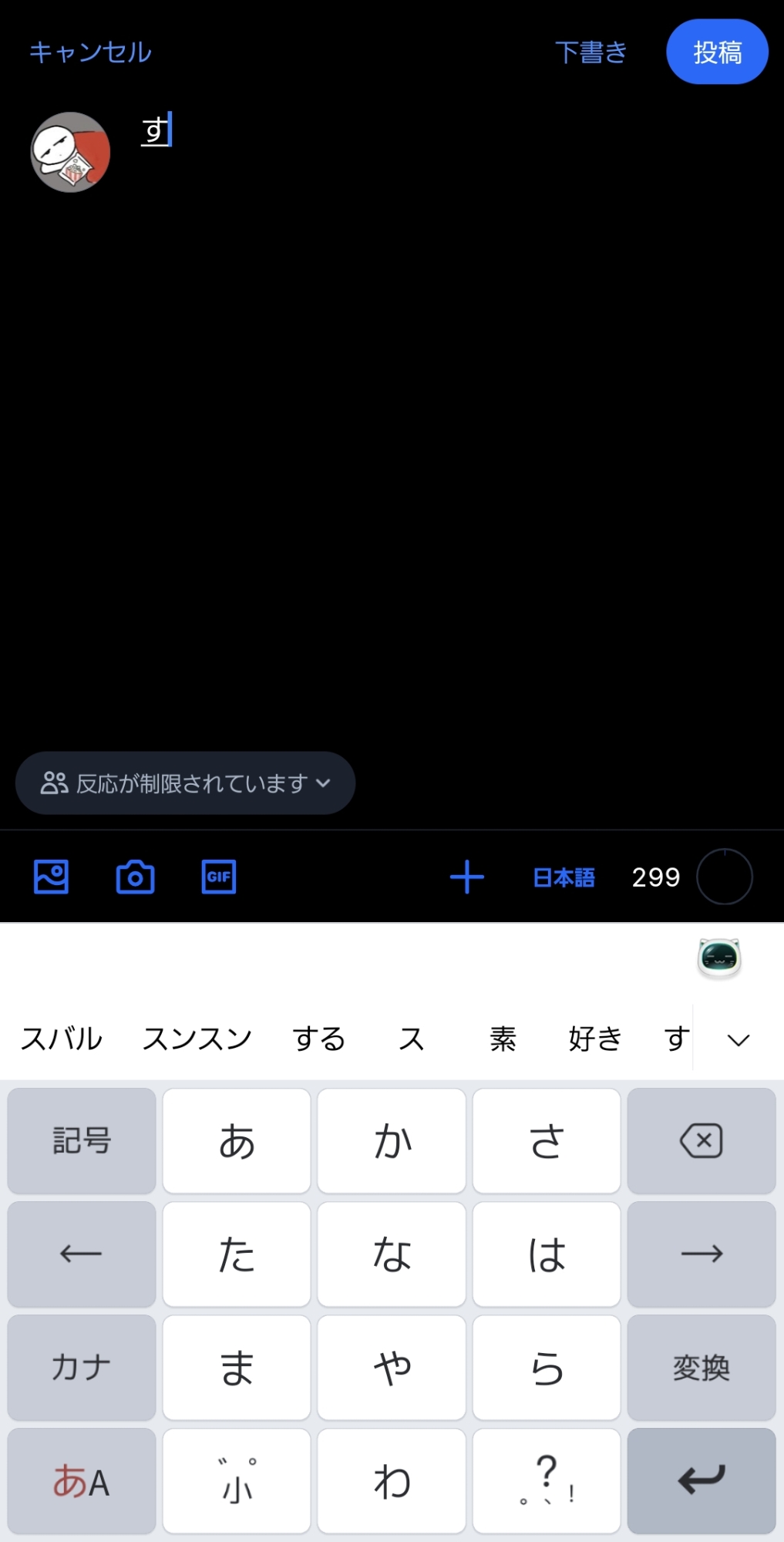This screenshot has width=784, height=1542.
Task: Open 下書き drafts
Action: [x=591, y=52]
